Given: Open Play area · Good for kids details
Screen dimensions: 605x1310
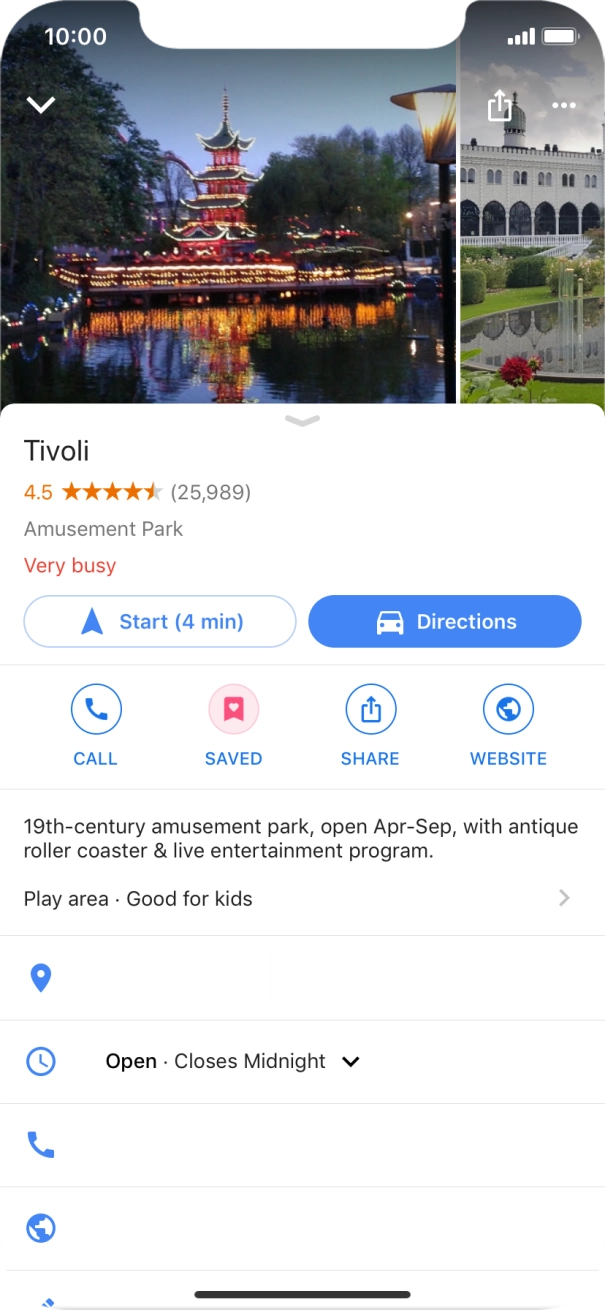Looking at the screenshot, I should (x=300, y=898).
